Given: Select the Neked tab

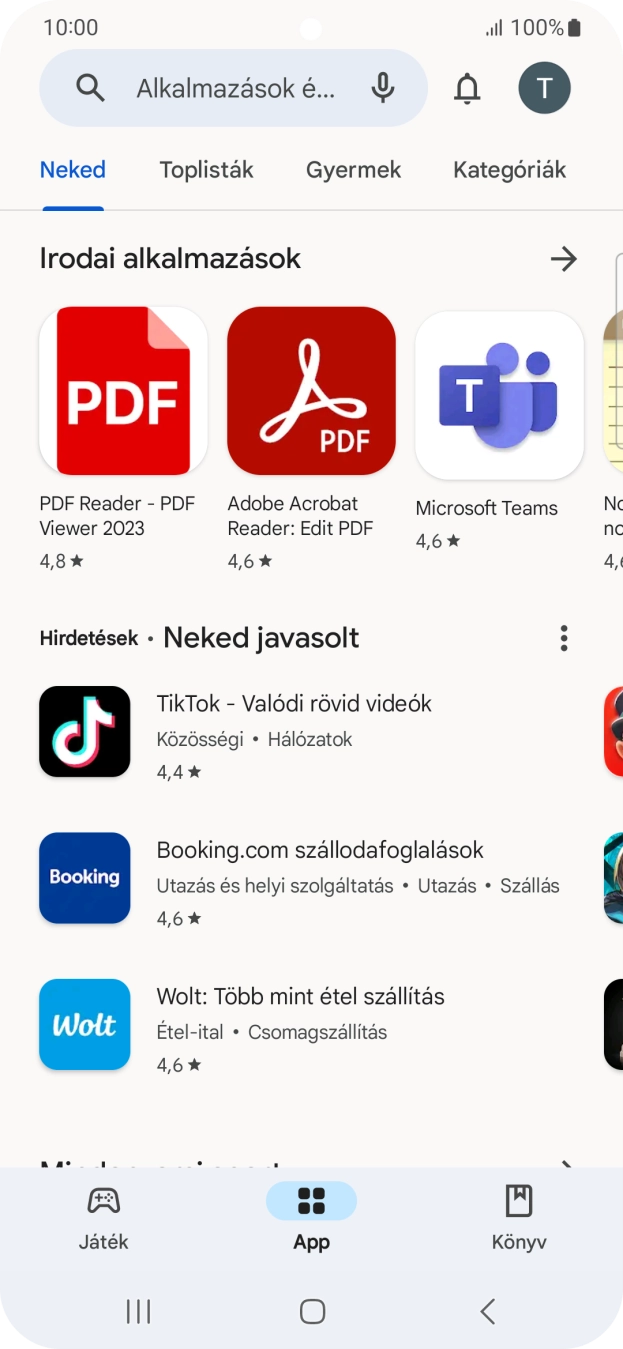Looking at the screenshot, I should pos(73,170).
